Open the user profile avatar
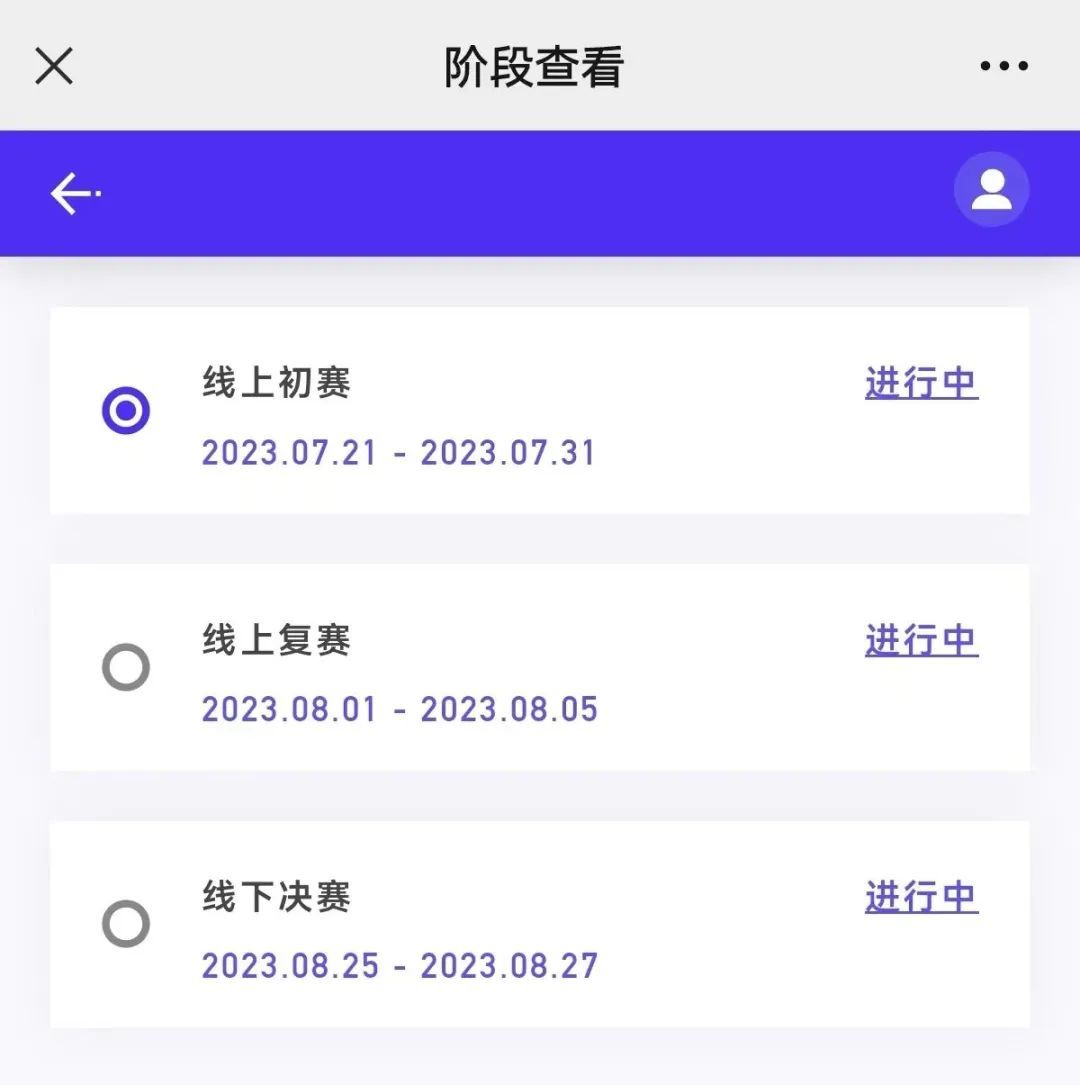The image size is (1080, 1085). [991, 190]
